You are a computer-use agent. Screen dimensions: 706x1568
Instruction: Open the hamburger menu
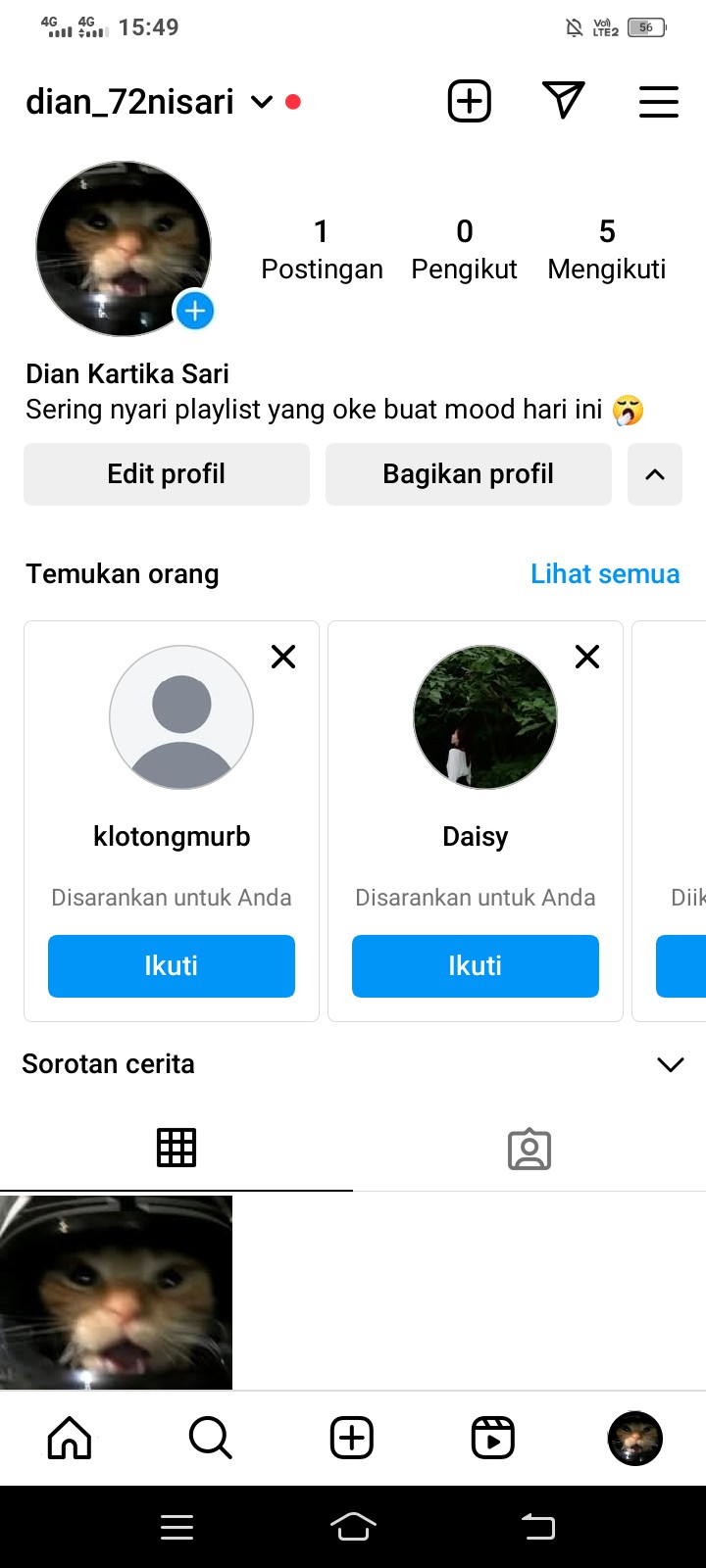pos(658,101)
